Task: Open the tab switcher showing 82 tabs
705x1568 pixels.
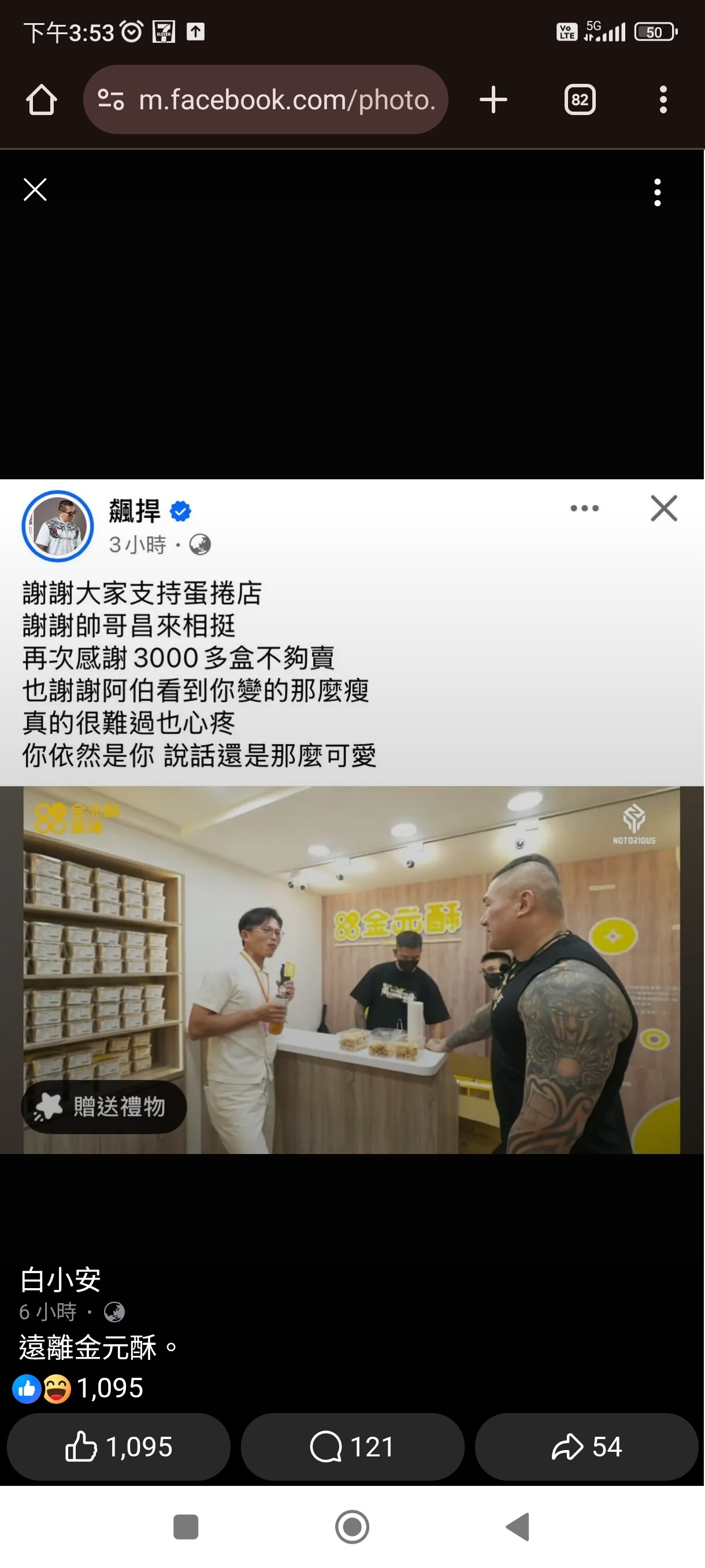Action: (579, 100)
